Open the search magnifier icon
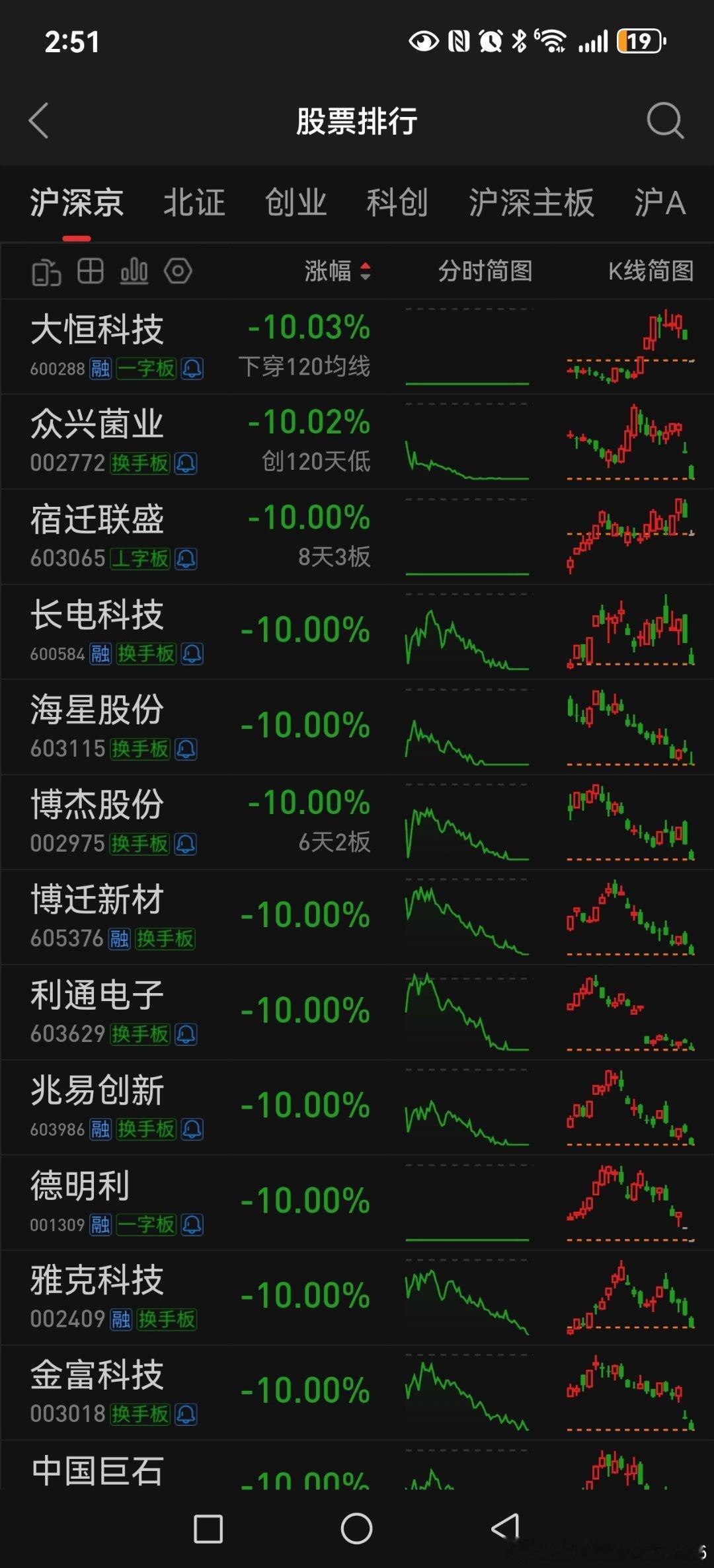 pos(664,120)
